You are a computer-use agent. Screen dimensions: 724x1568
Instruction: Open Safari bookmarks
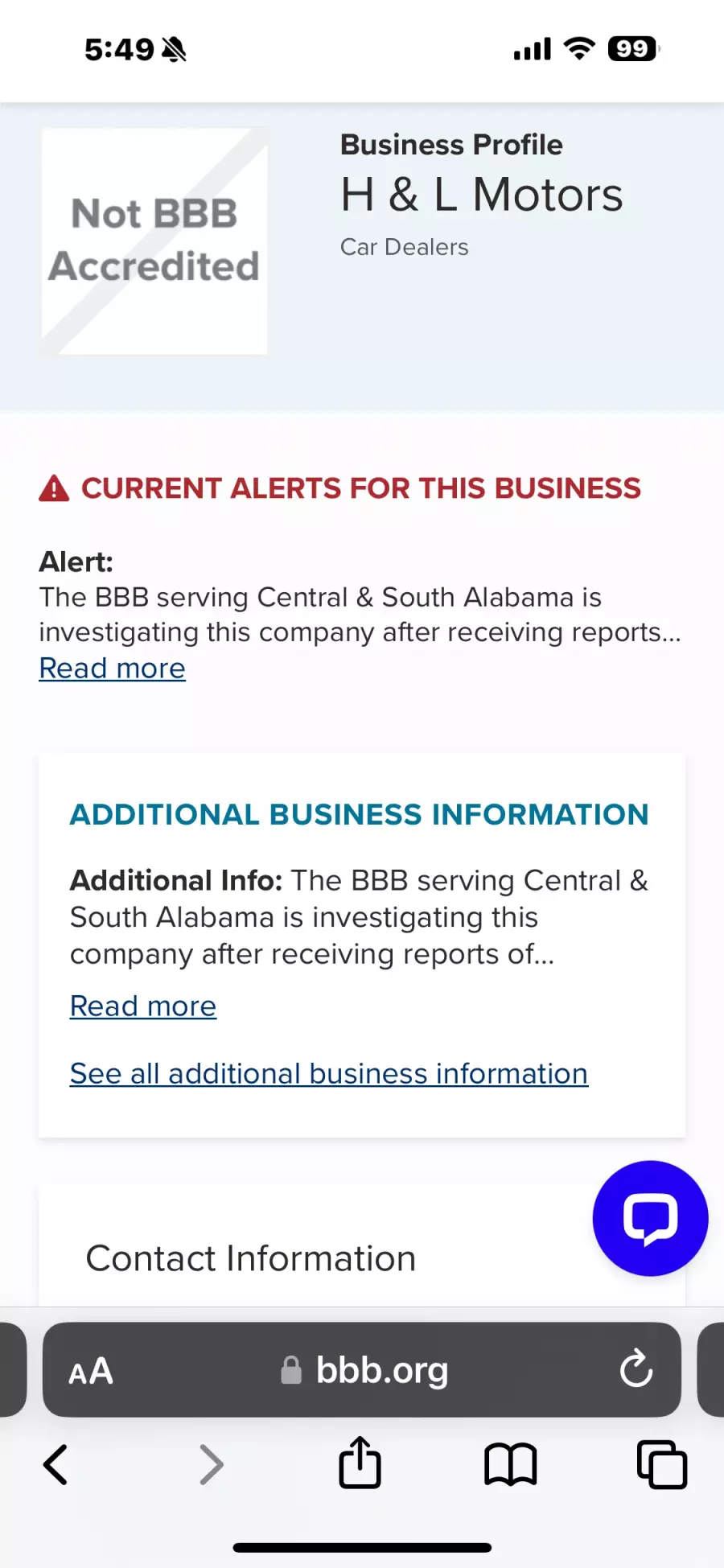click(510, 1464)
